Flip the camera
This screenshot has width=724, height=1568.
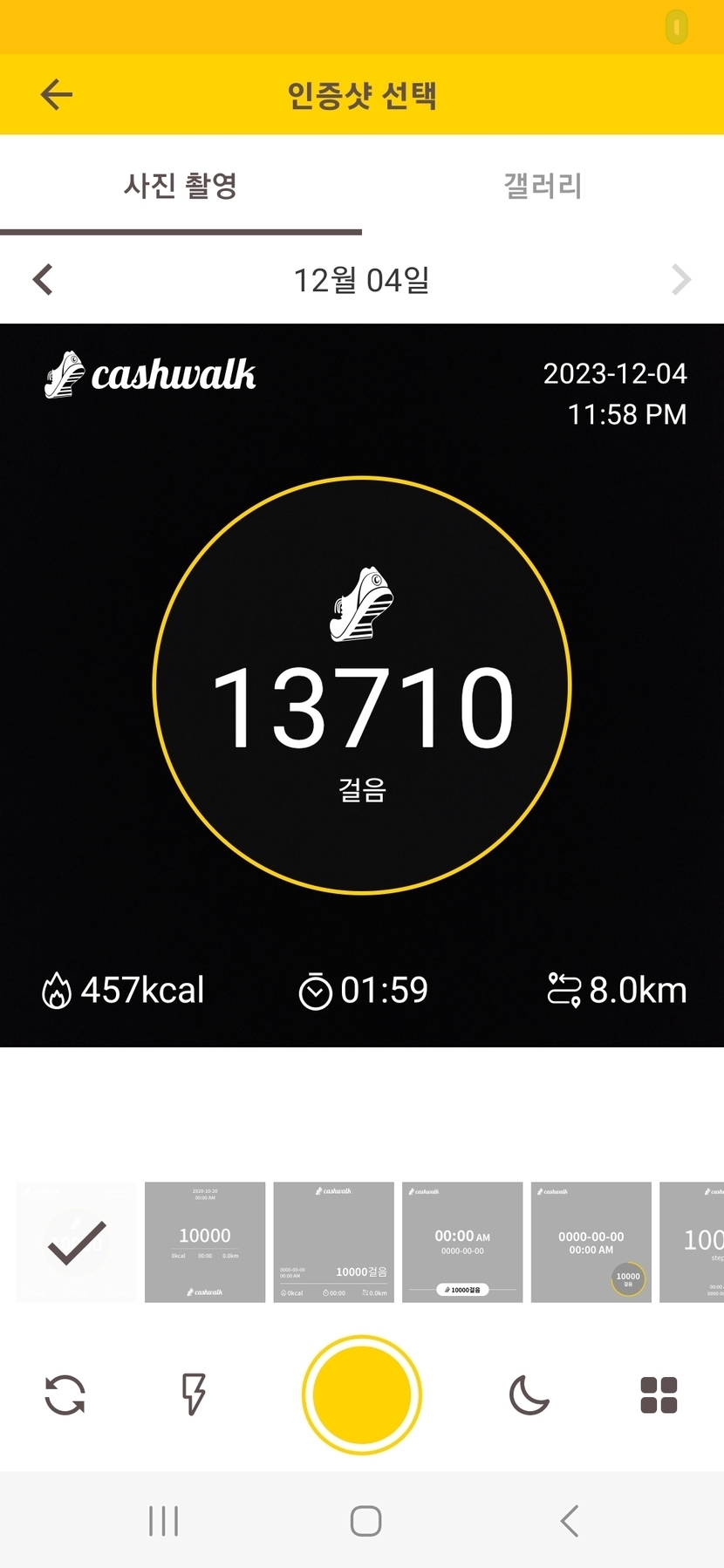click(x=65, y=1394)
